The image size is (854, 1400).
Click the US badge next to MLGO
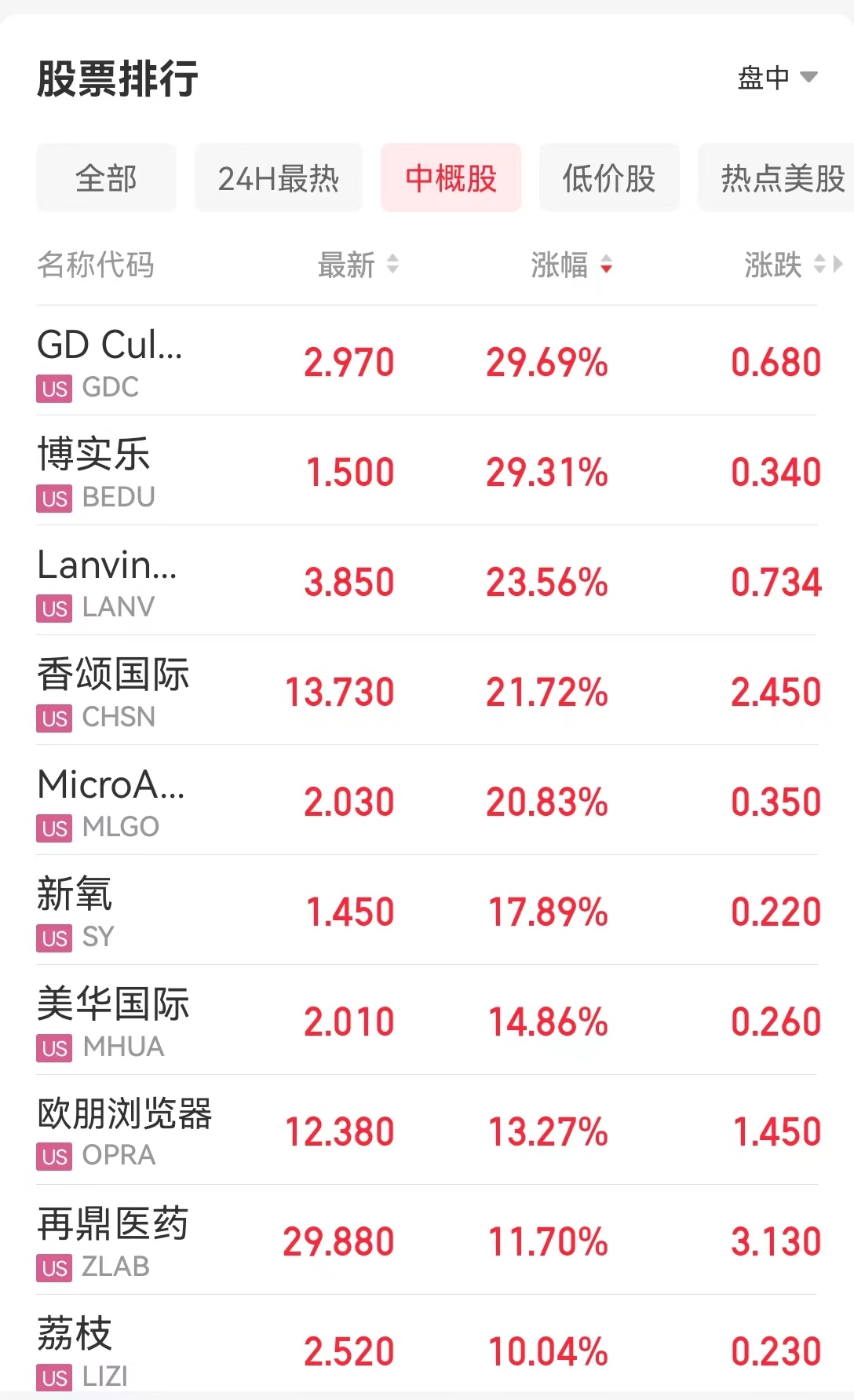coord(53,828)
